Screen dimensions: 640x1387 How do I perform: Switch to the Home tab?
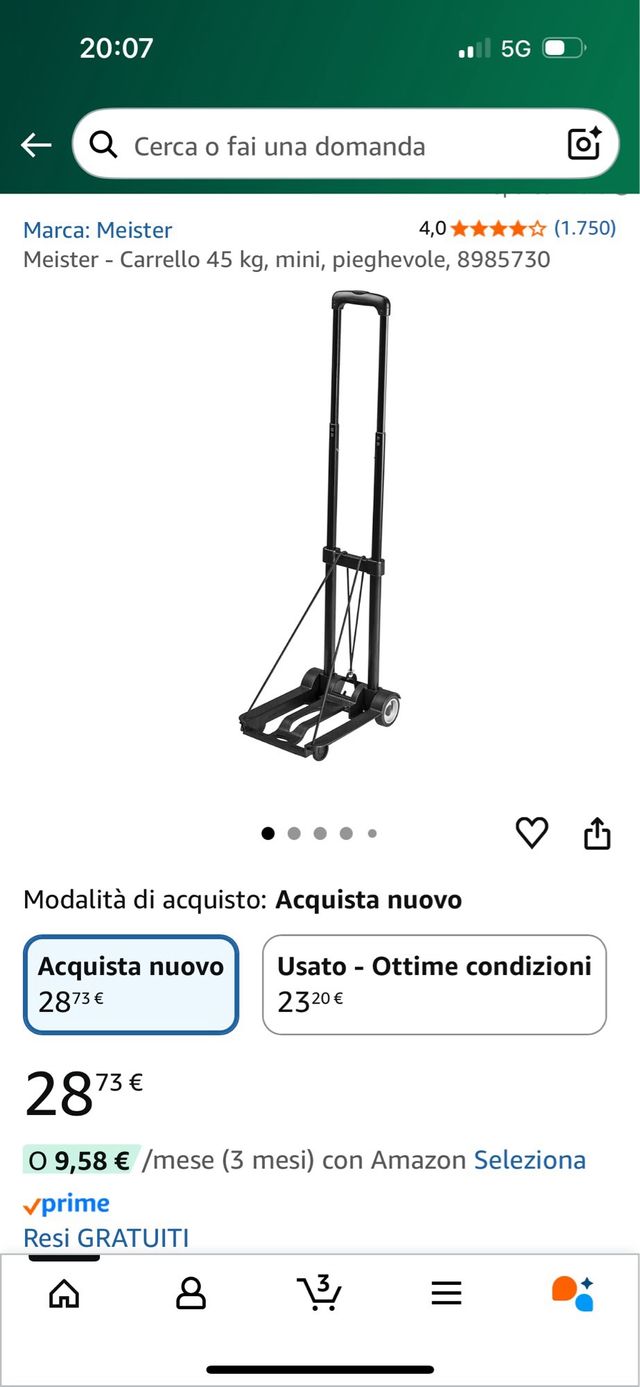(64, 1294)
